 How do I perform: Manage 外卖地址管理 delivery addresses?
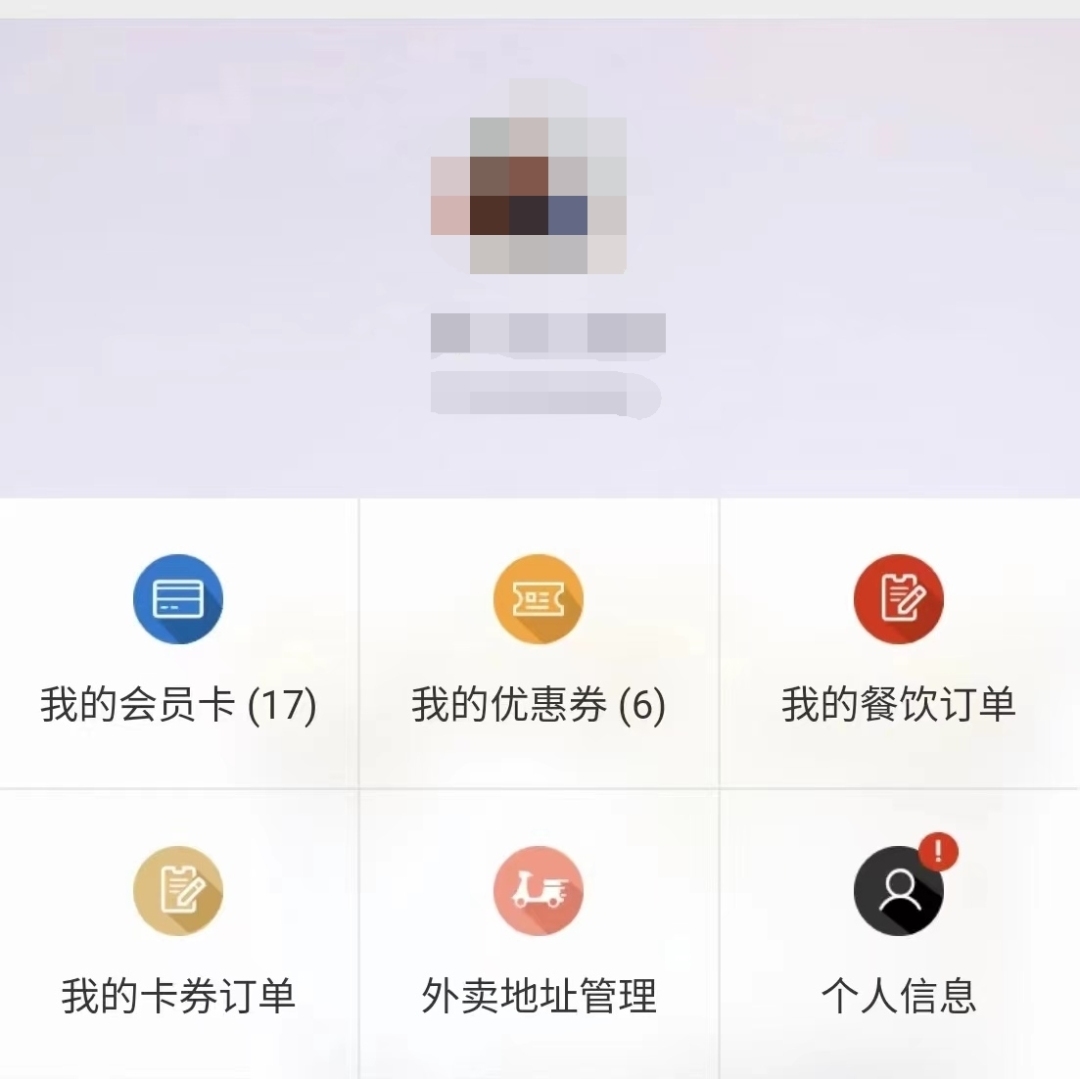coord(538,930)
